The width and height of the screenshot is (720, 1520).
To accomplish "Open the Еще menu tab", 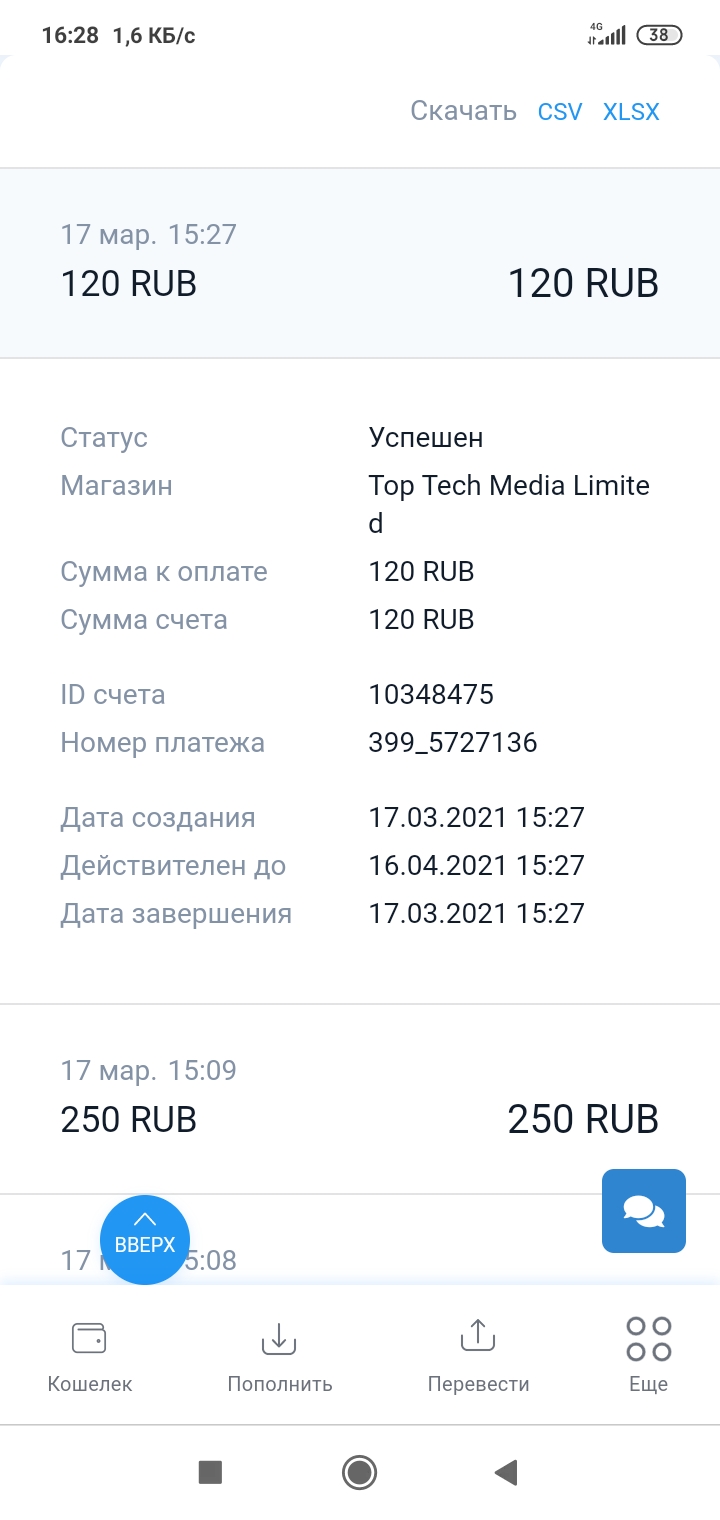I will click(648, 1356).
